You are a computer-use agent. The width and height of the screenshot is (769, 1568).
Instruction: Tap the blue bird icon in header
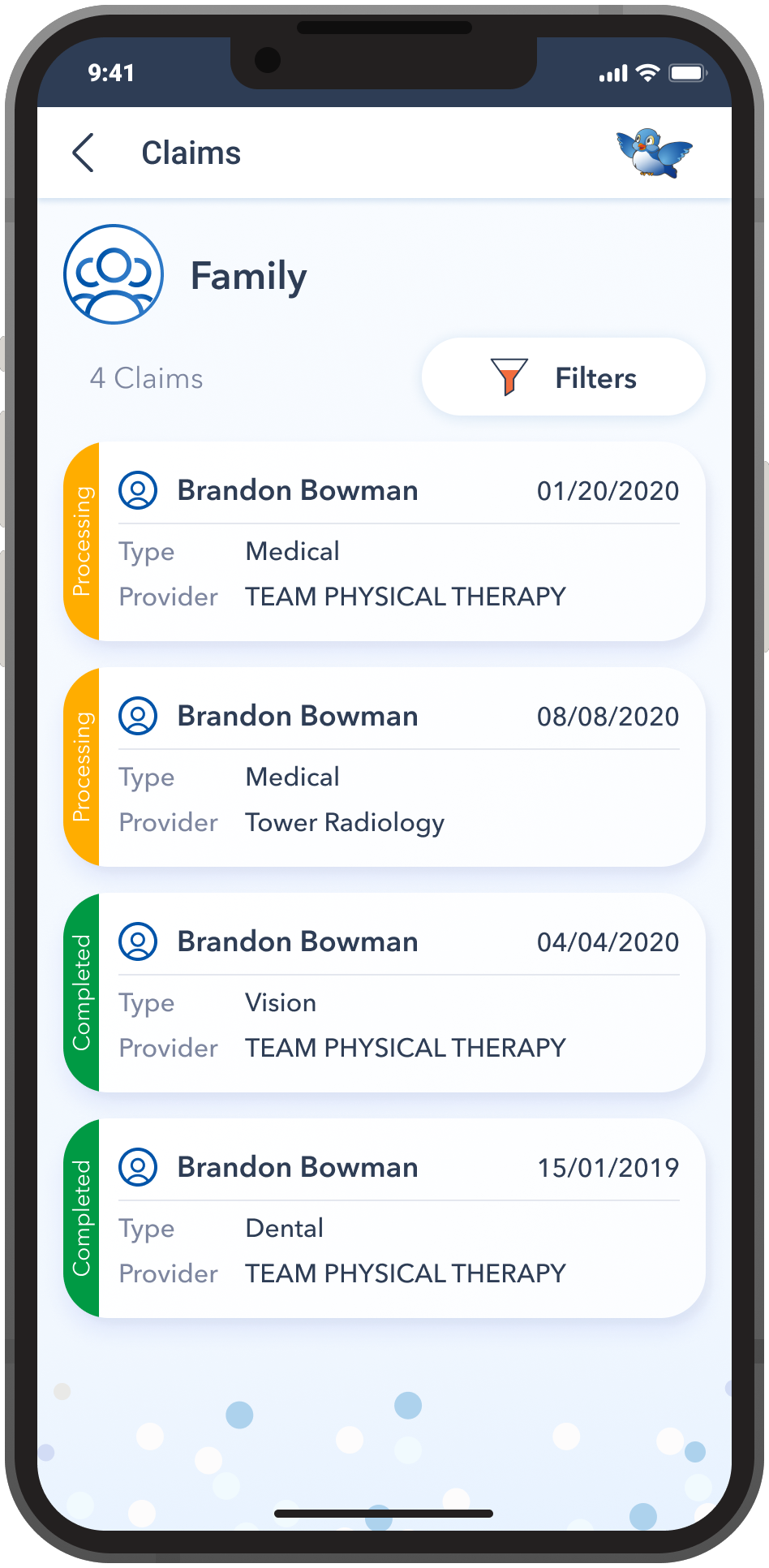pos(654,153)
